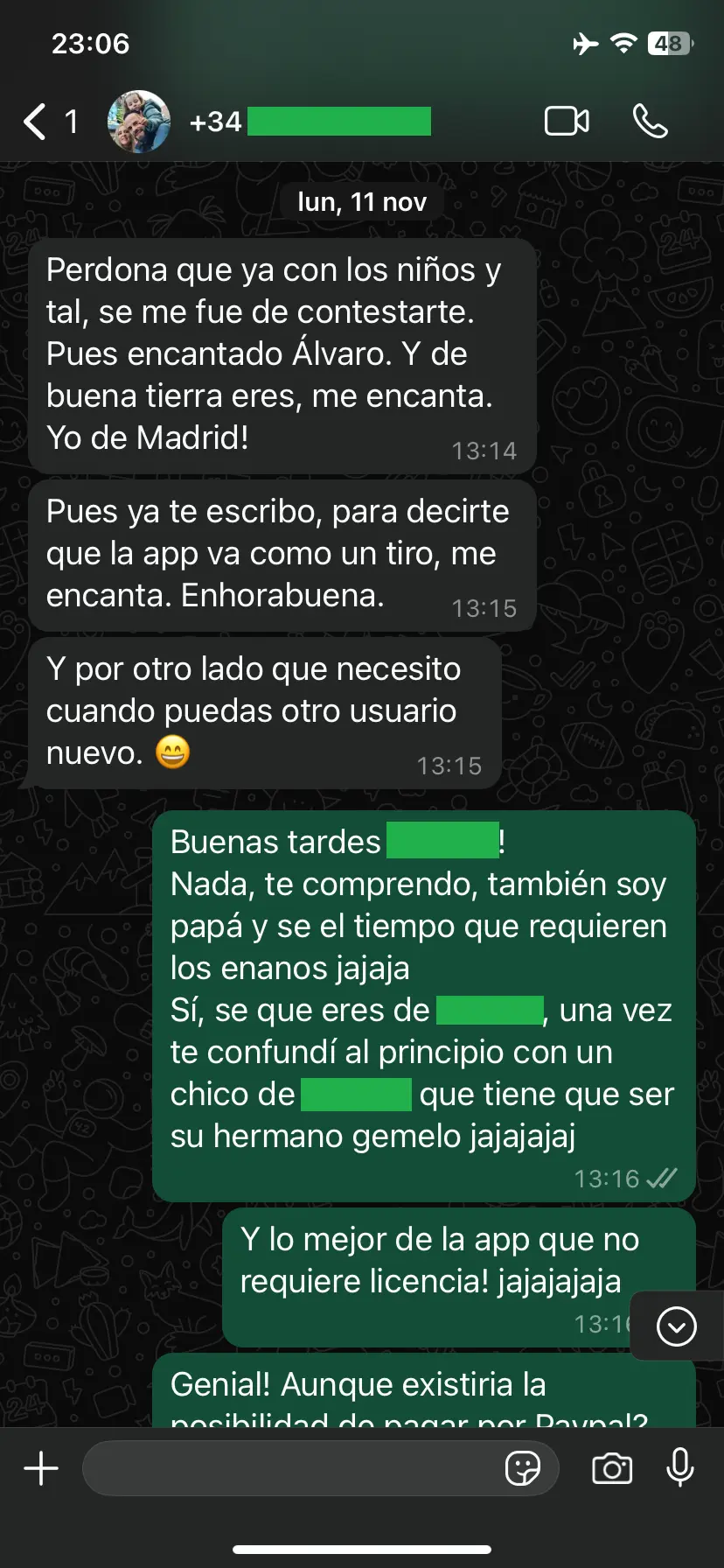
Task: Tap the microphone to record voice message
Action: pos(679,1467)
